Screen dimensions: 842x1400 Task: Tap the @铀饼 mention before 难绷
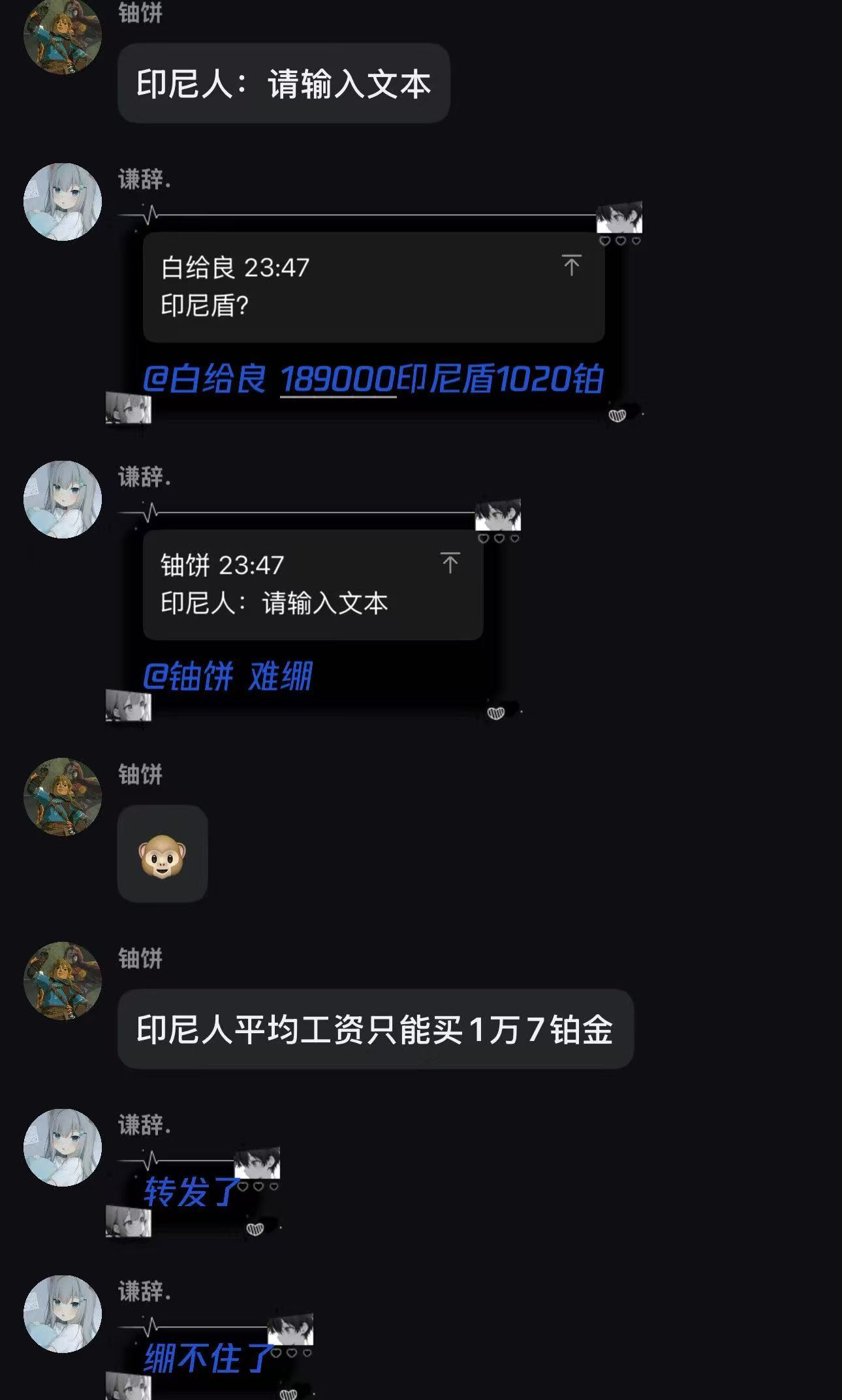[x=188, y=676]
